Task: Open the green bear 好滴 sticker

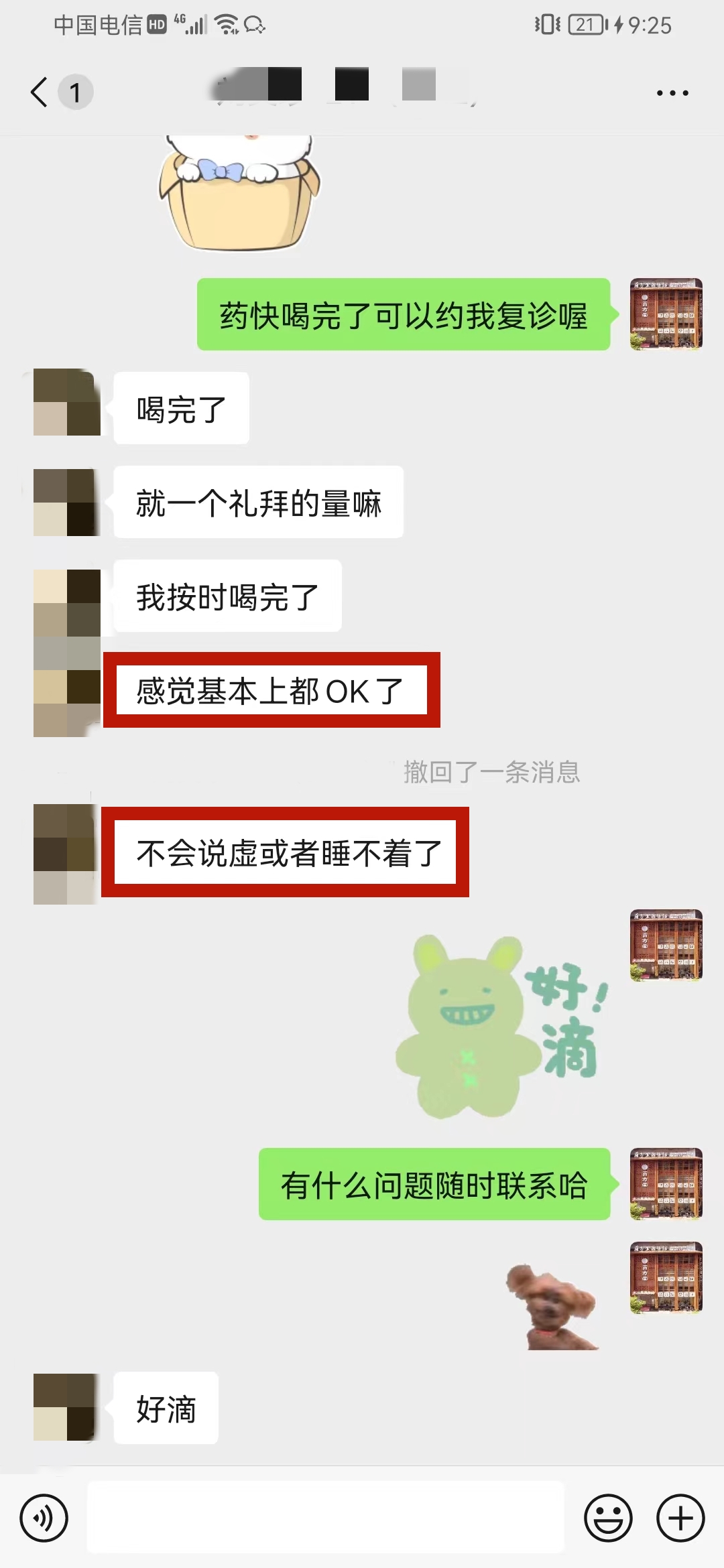Action: [499, 1025]
